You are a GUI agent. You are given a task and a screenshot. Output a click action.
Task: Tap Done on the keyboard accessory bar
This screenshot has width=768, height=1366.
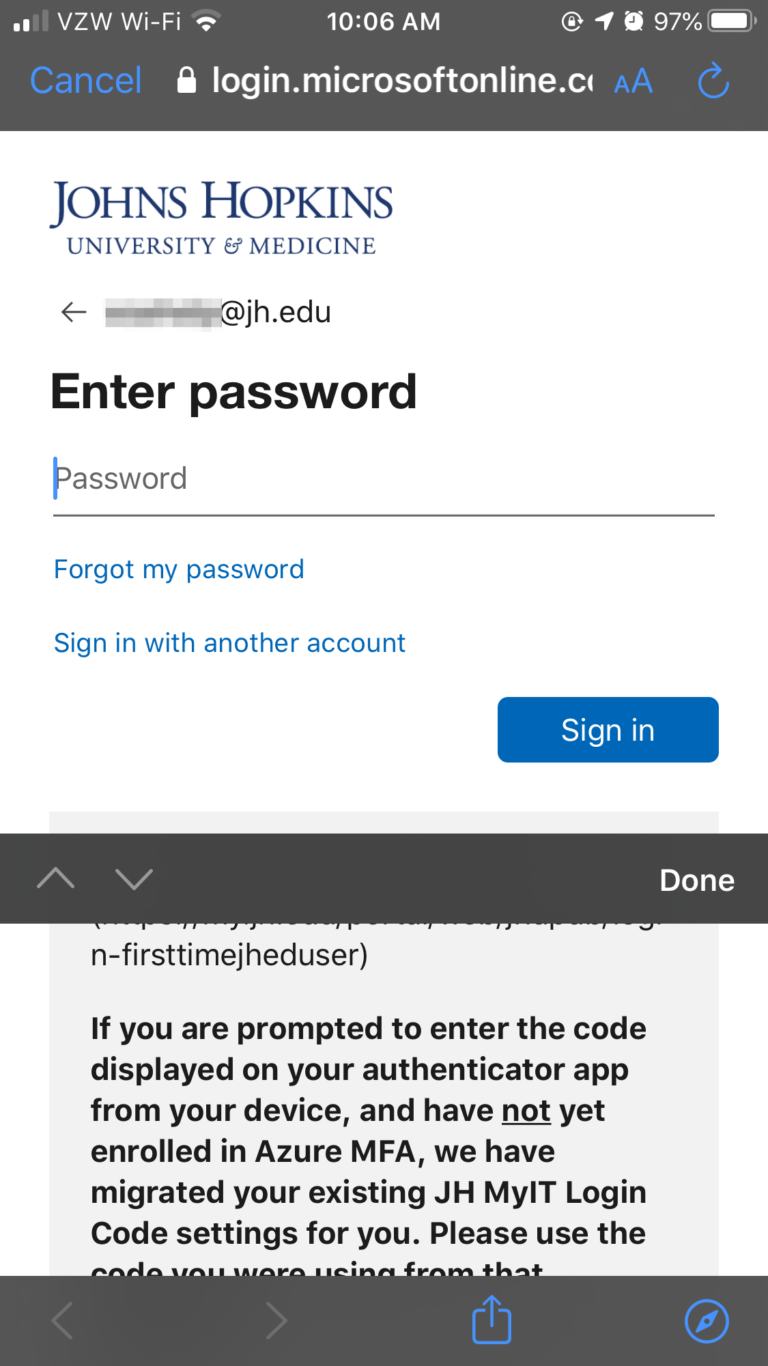[x=696, y=880]
